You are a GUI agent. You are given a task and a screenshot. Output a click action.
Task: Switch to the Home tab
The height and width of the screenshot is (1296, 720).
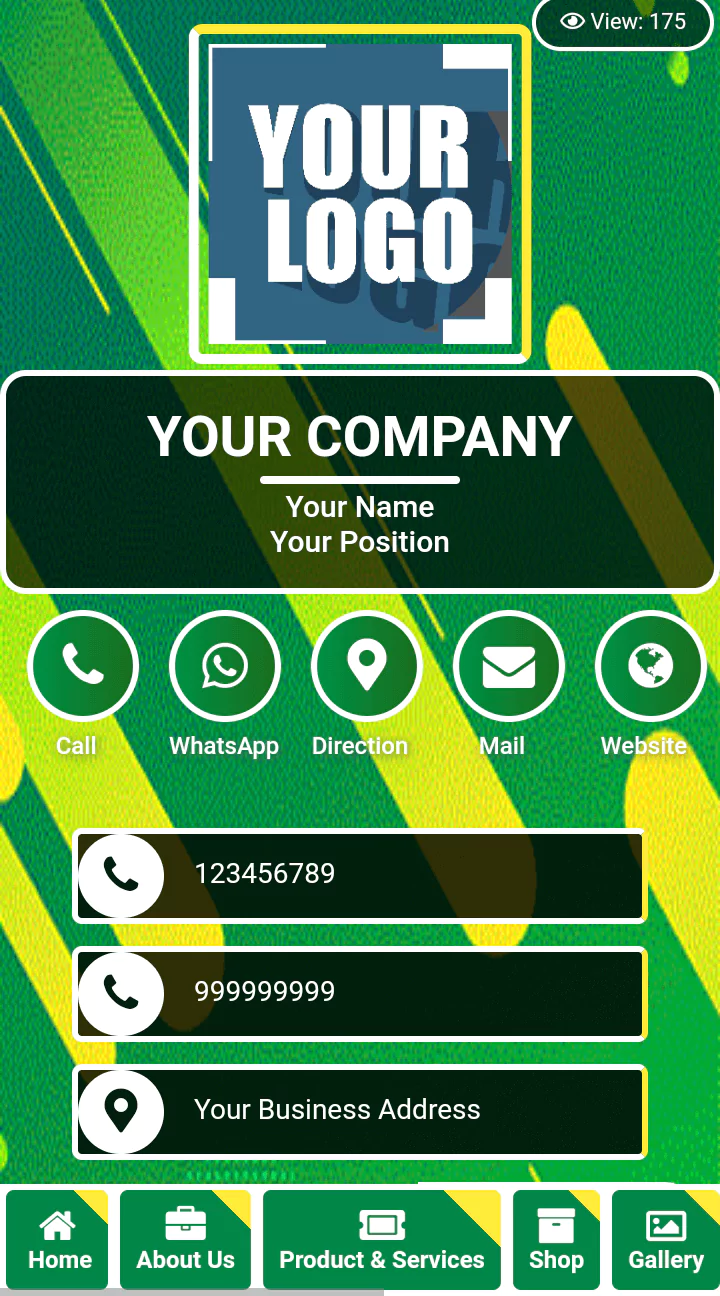pos(58,1240)
